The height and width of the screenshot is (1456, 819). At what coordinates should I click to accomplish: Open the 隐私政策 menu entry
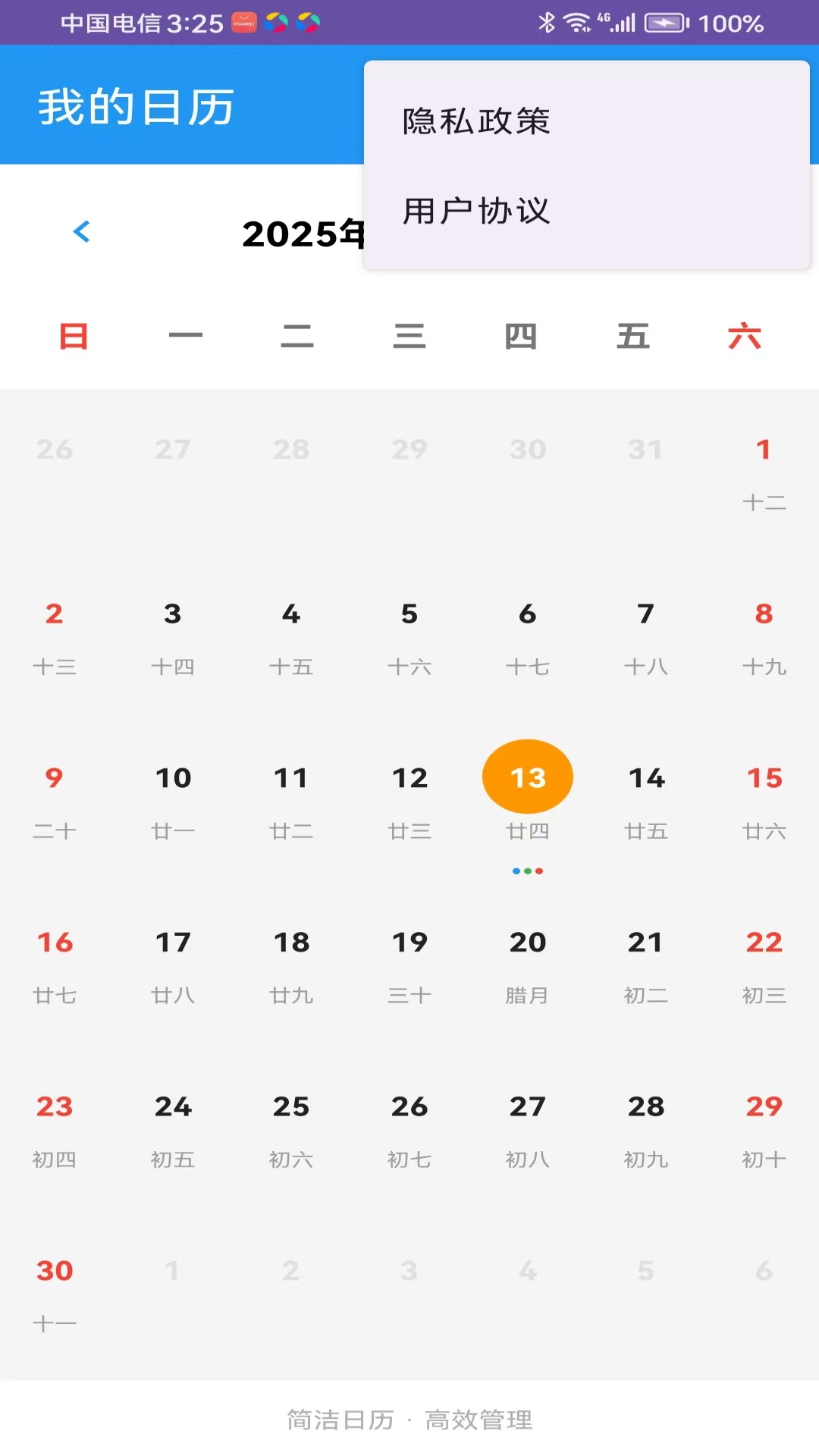coord(475,121)
